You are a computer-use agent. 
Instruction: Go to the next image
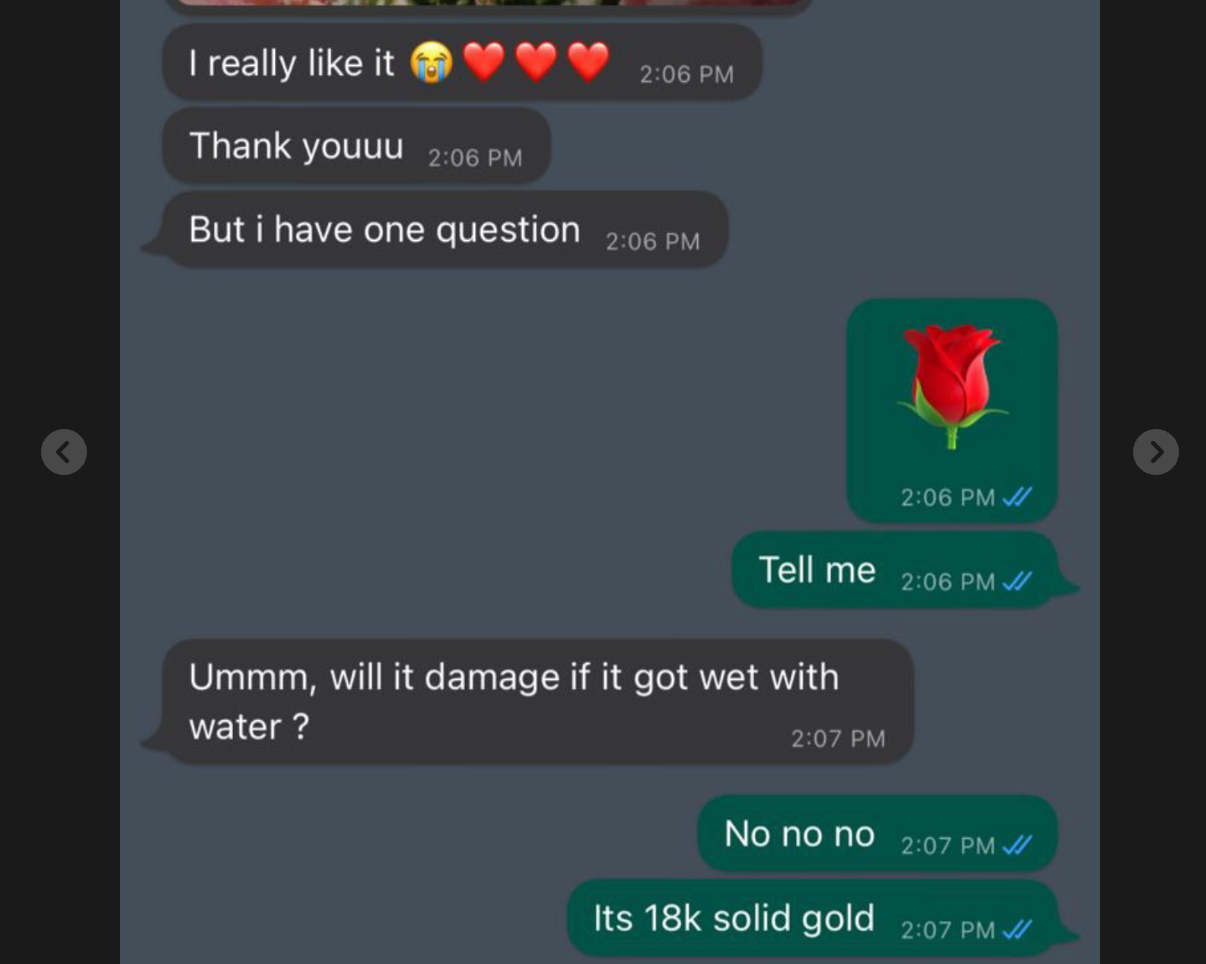pyautogui.click(x=1155, y=452)
